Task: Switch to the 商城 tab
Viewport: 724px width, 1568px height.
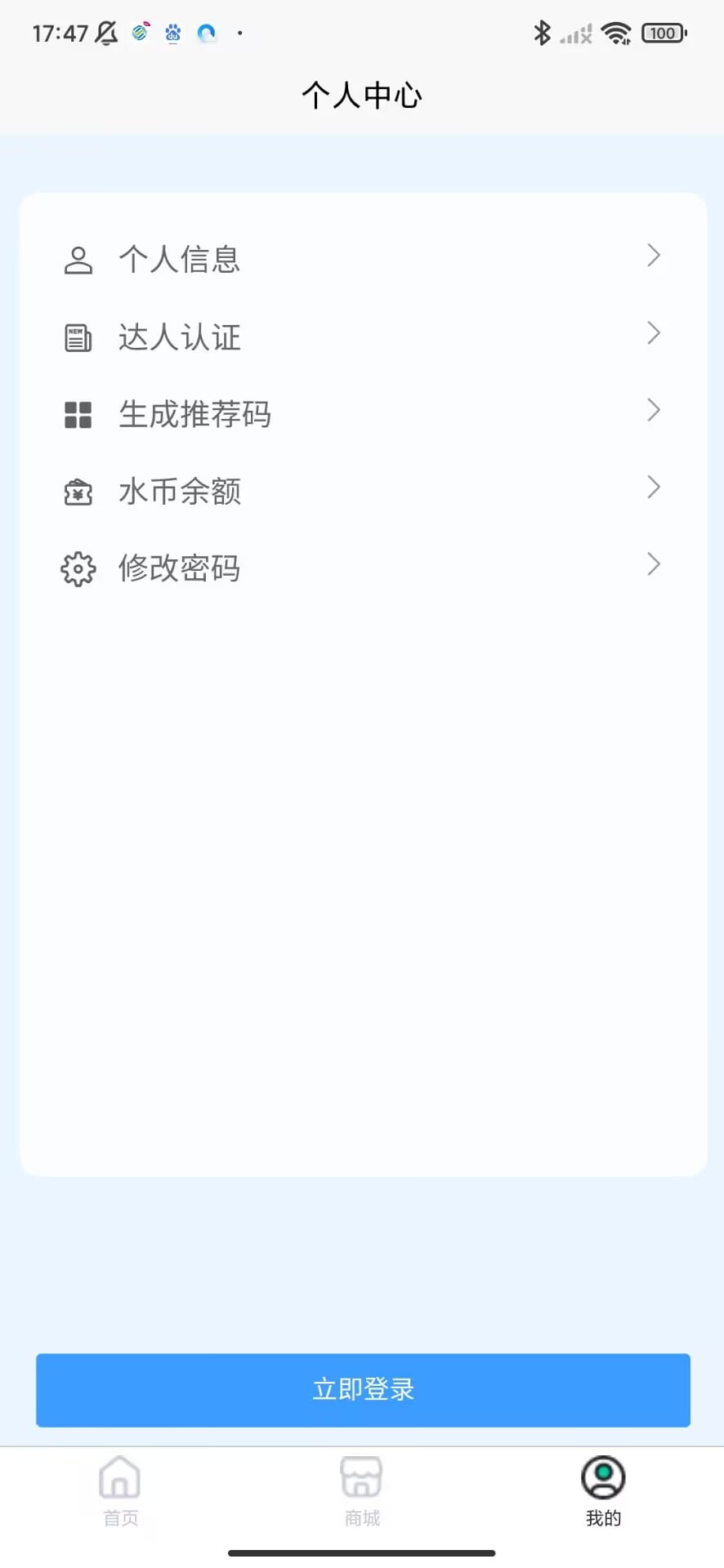Action: click(361, 1490)
